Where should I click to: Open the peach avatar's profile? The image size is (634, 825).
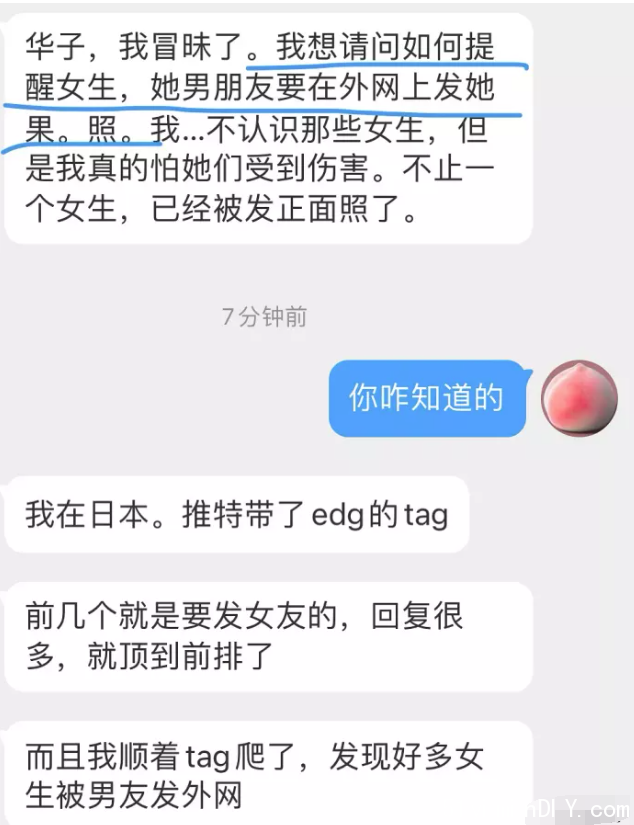point(578,398)
